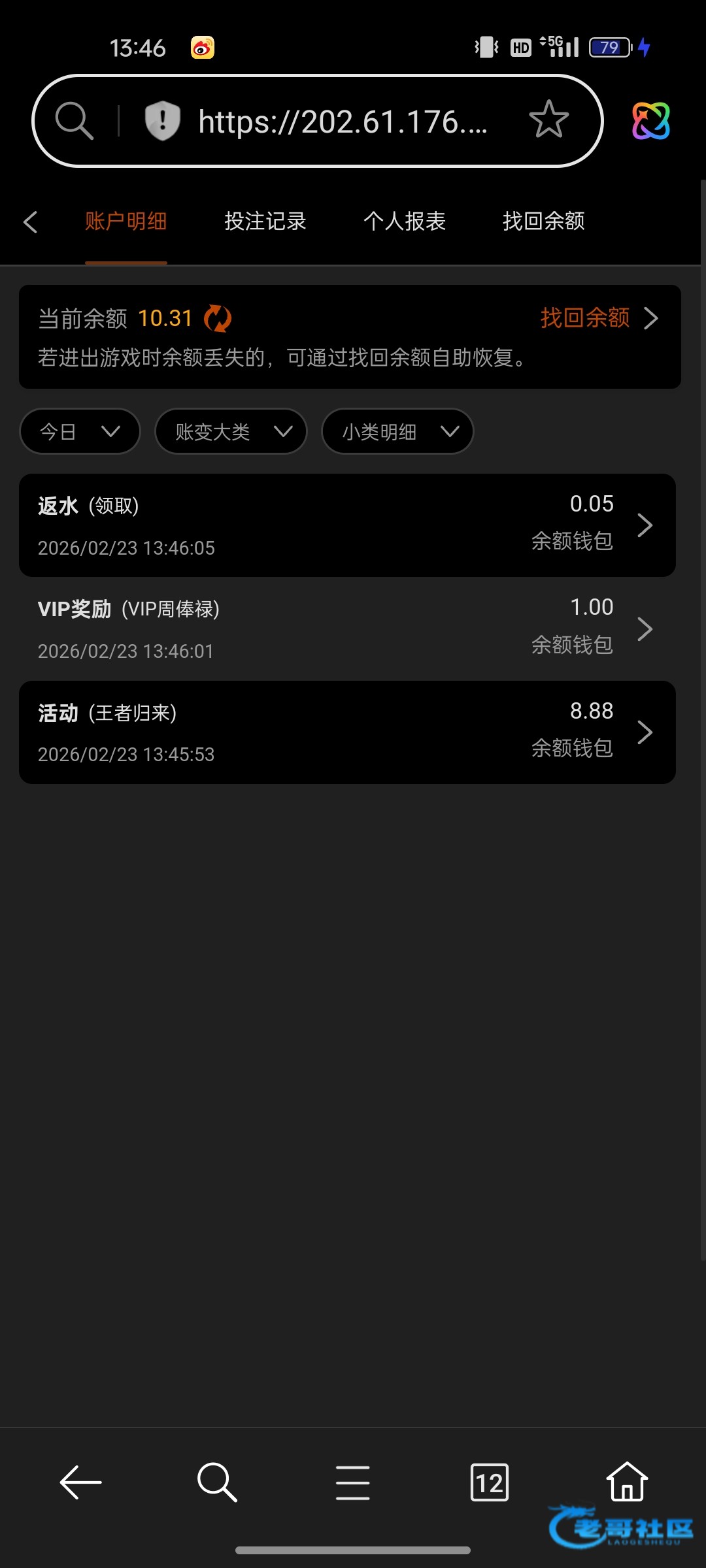Open the 活动 (王者归来) record
Viewport: 706px width, 1568px height.
[347, 732]
